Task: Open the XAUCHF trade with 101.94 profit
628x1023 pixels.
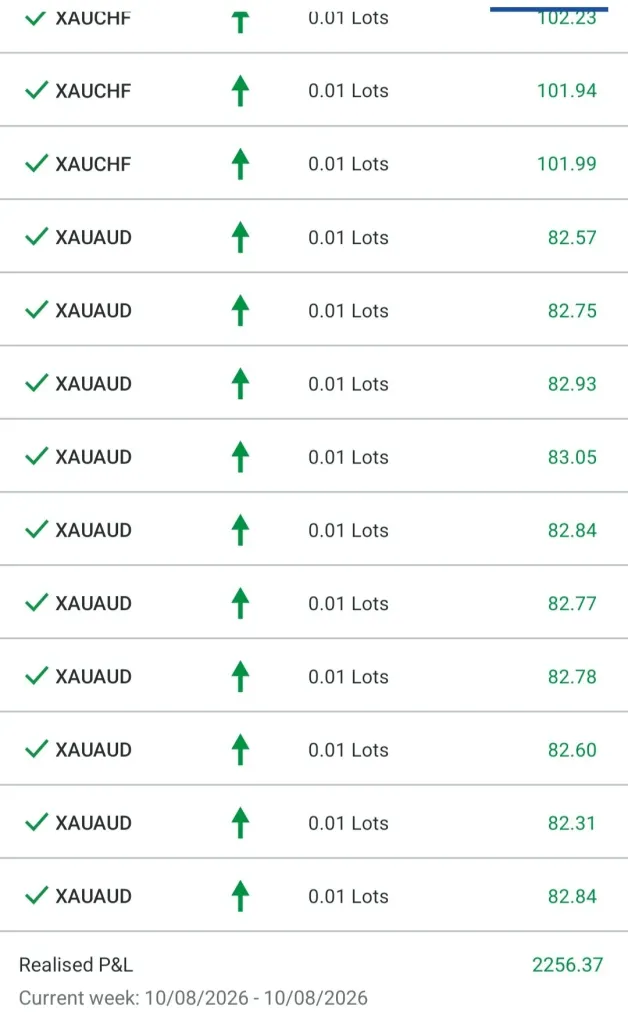Action: [x=314, y=90]
